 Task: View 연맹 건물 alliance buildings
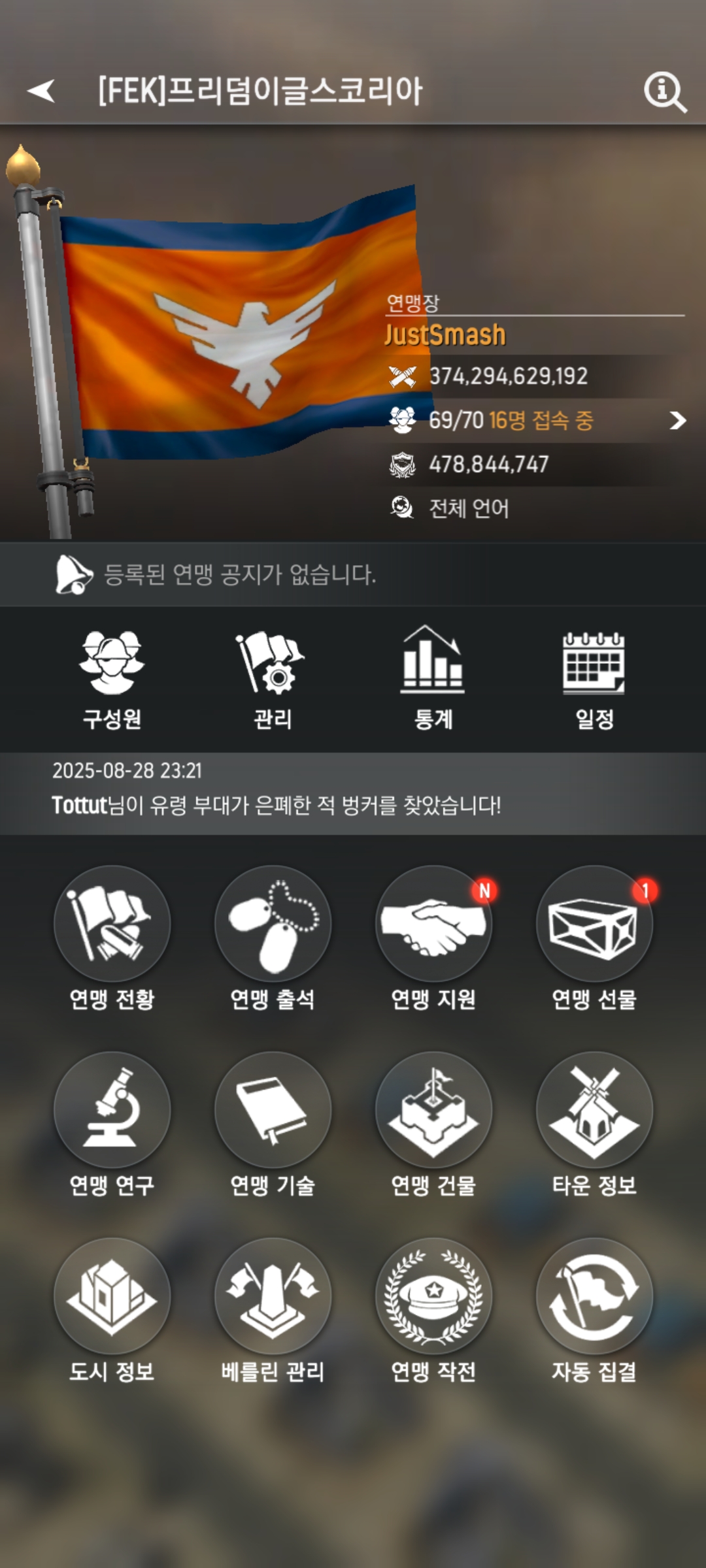click(x=433, y=1109)
